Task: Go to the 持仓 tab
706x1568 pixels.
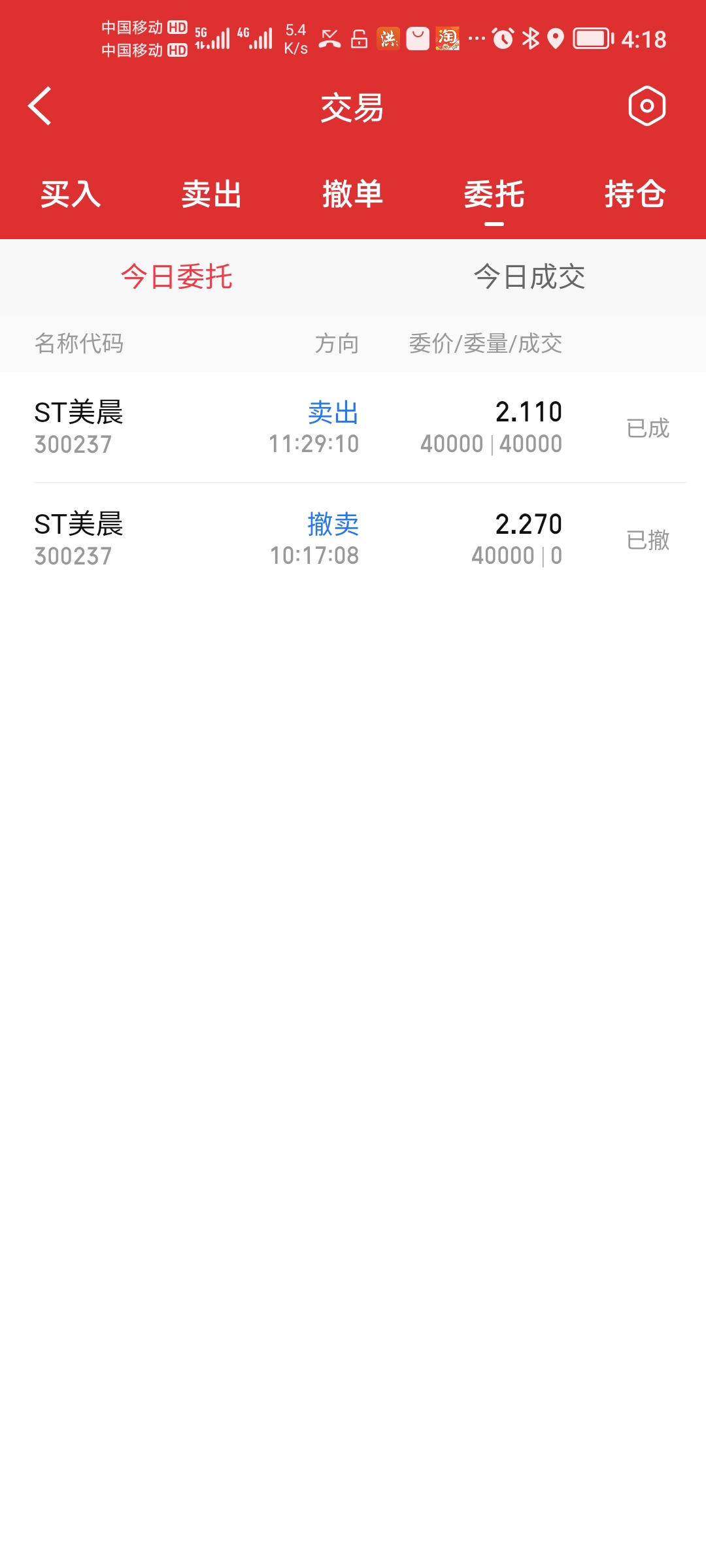Action: (x=635, y=194)
